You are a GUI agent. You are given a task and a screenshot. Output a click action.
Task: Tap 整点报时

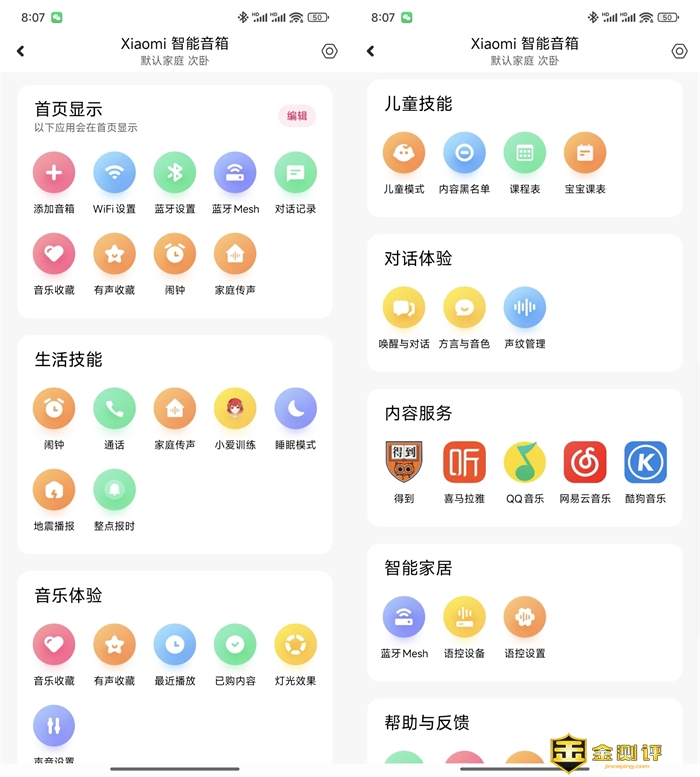pyautogui.click(x=114, y=490)
